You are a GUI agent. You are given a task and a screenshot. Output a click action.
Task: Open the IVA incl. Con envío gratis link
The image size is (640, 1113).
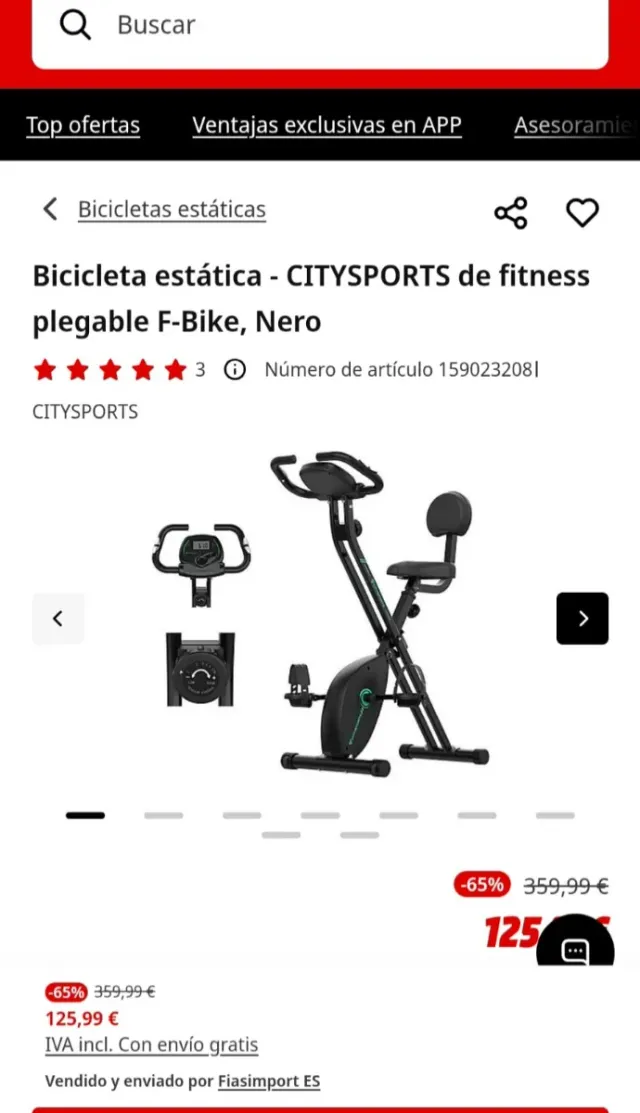coord(151,1045)
